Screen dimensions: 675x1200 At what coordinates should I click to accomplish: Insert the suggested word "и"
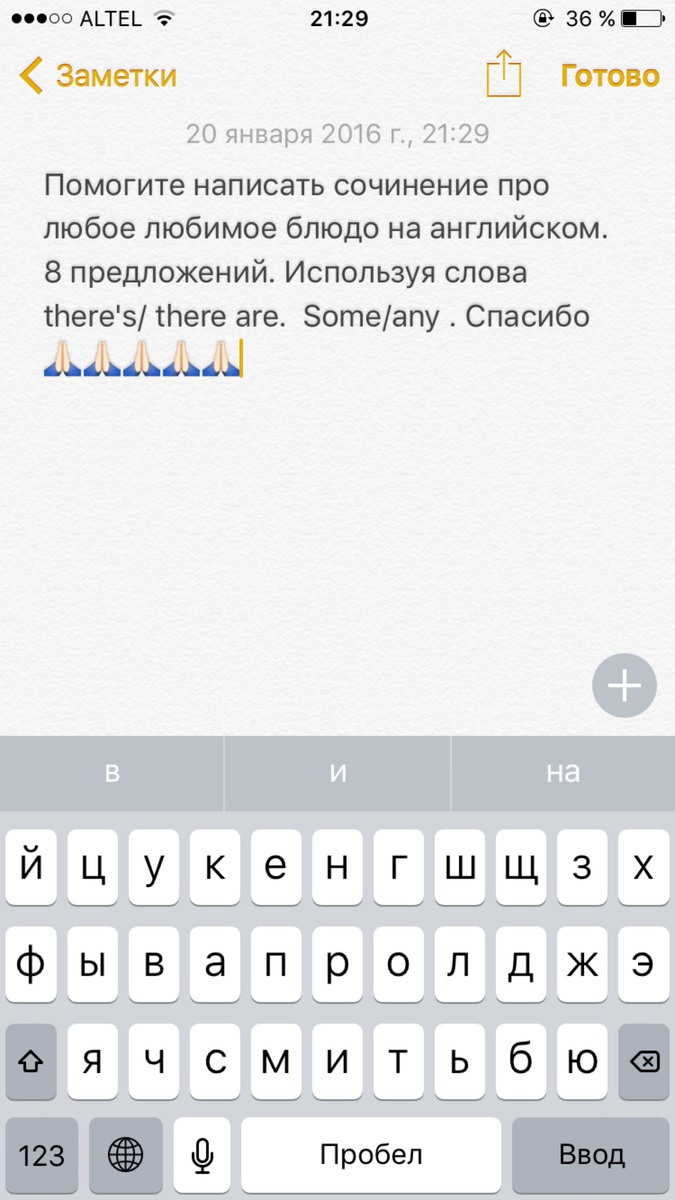pos(338,773)
